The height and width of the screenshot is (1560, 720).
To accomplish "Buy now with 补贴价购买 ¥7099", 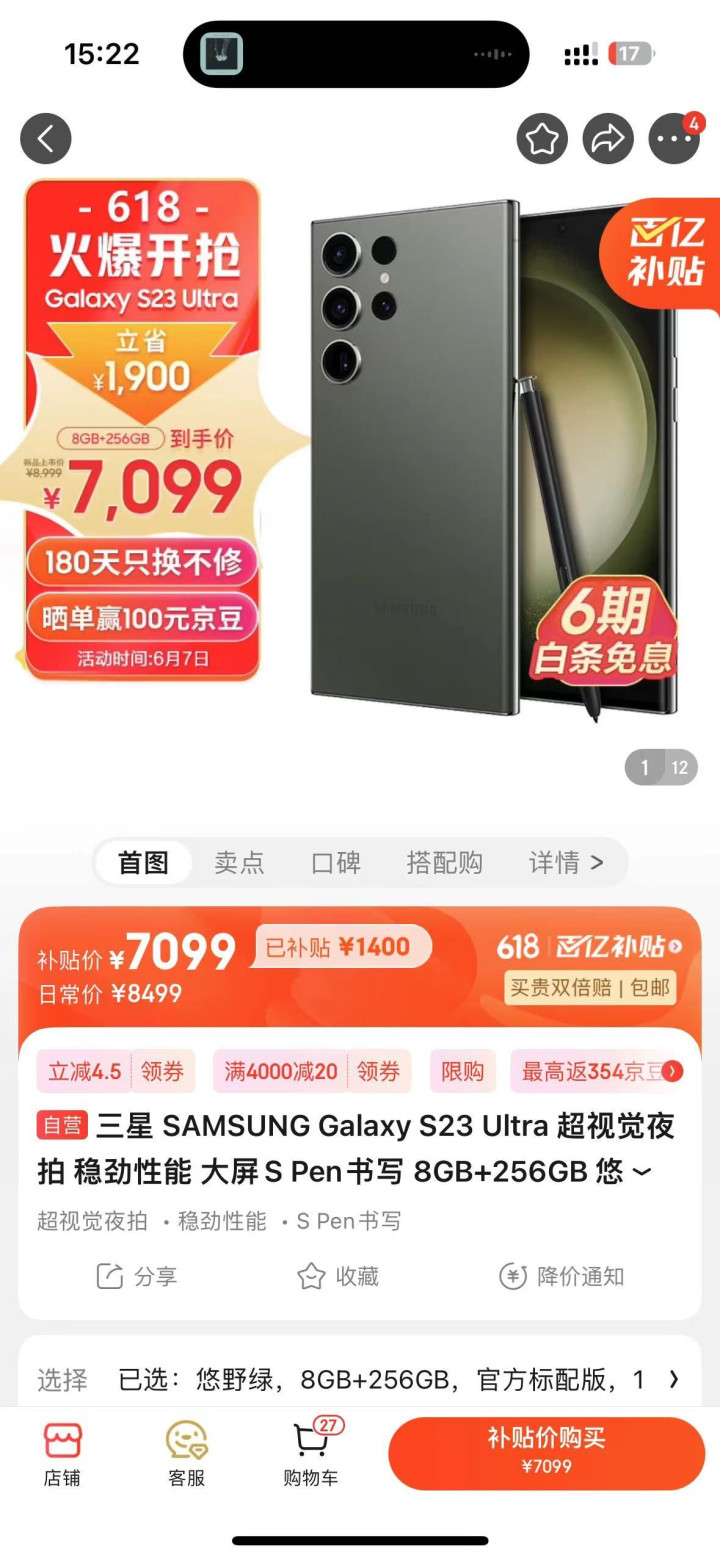I will (x=547, y=1453).
